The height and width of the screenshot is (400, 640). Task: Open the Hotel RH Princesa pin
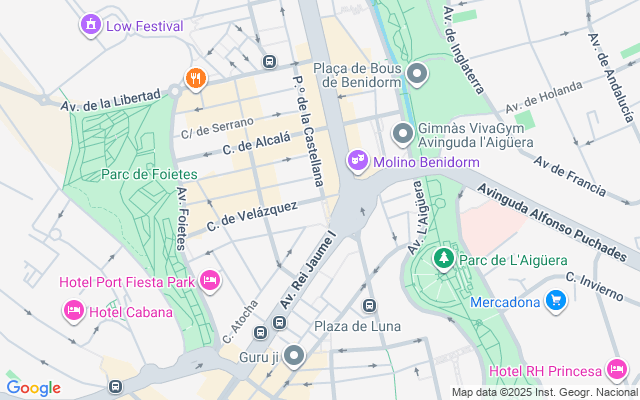tap(618, 372)
